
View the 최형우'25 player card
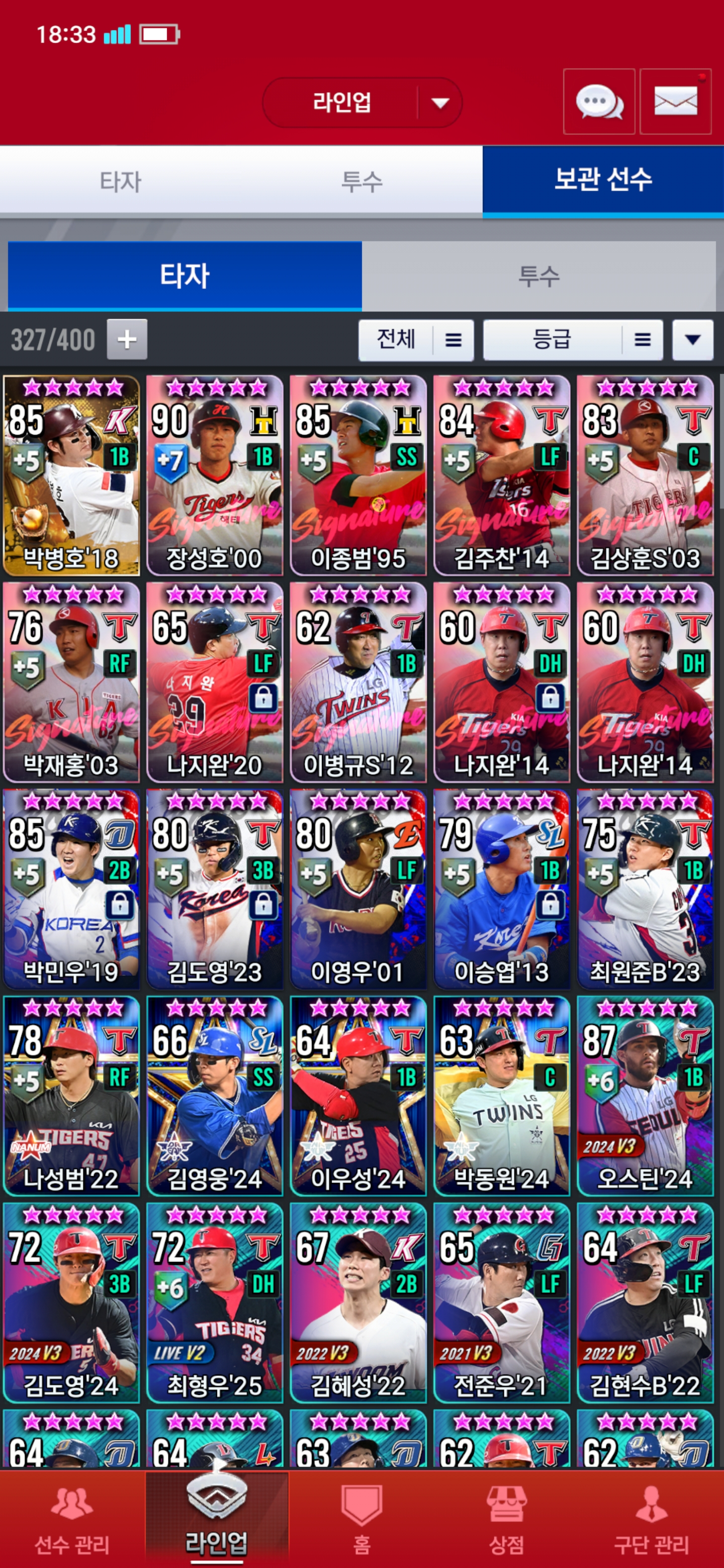(214, 1303)
